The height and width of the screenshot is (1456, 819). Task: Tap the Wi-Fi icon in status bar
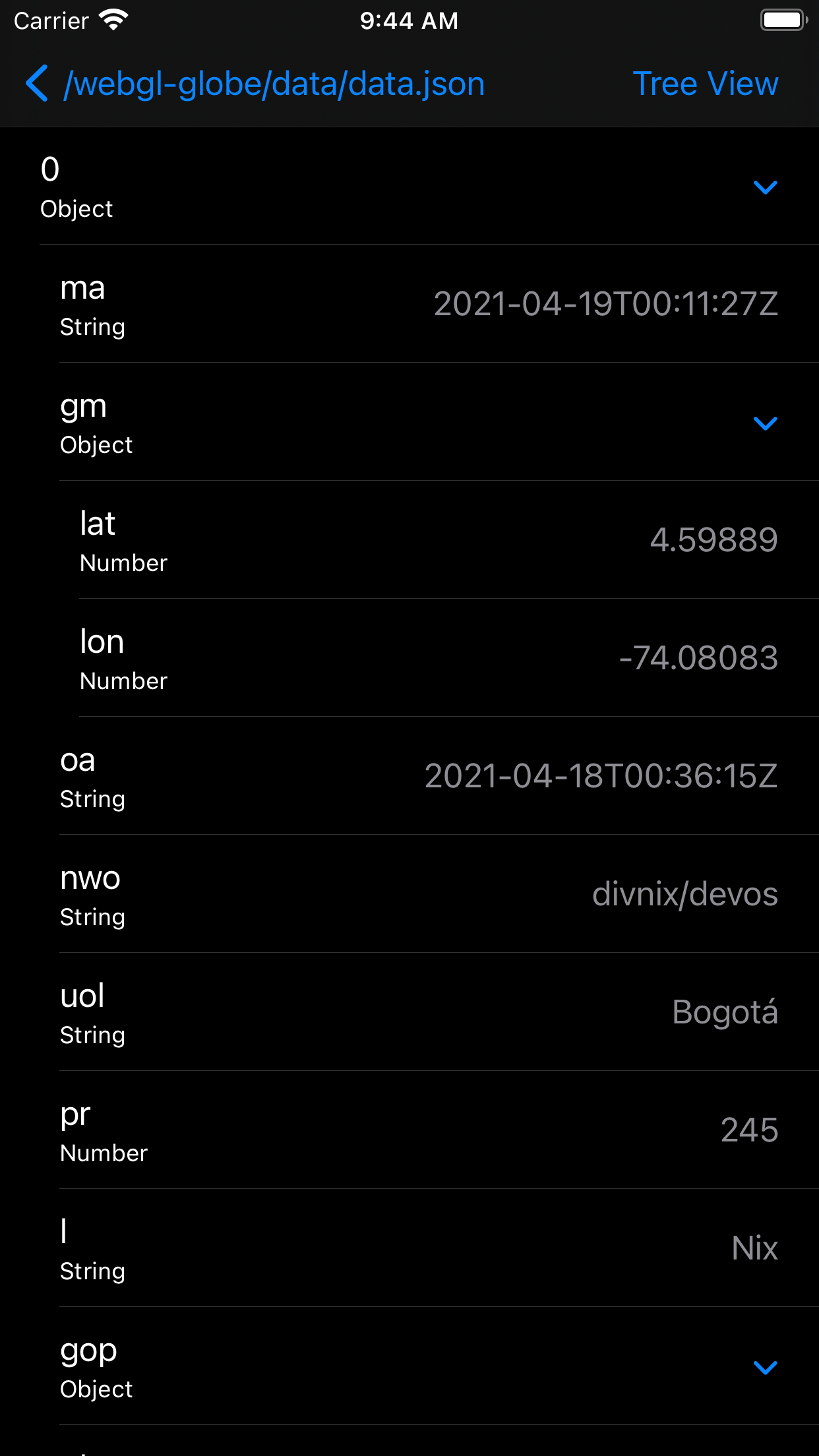pos(113,20)
